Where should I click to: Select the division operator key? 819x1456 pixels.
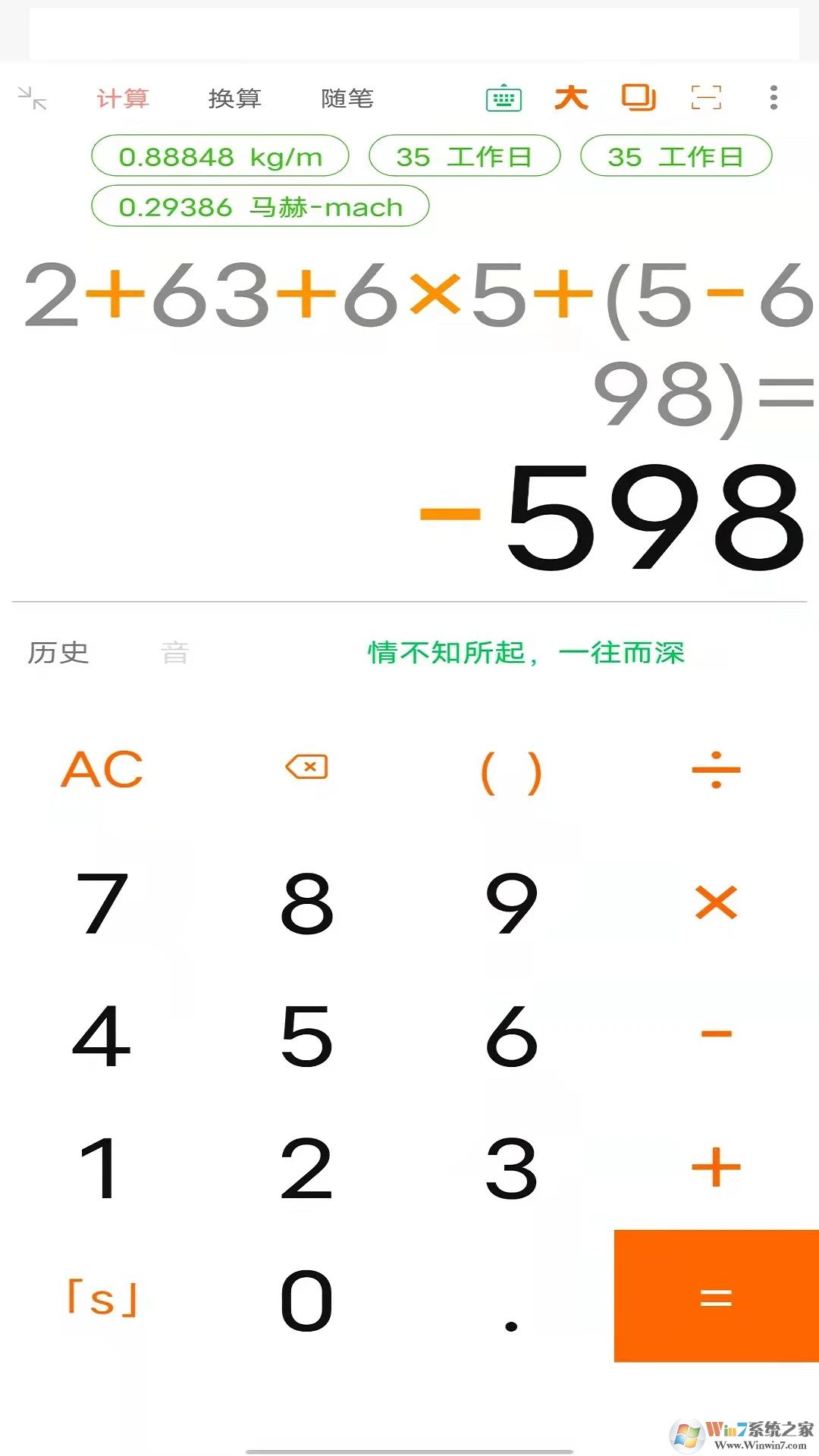[717, 769]
